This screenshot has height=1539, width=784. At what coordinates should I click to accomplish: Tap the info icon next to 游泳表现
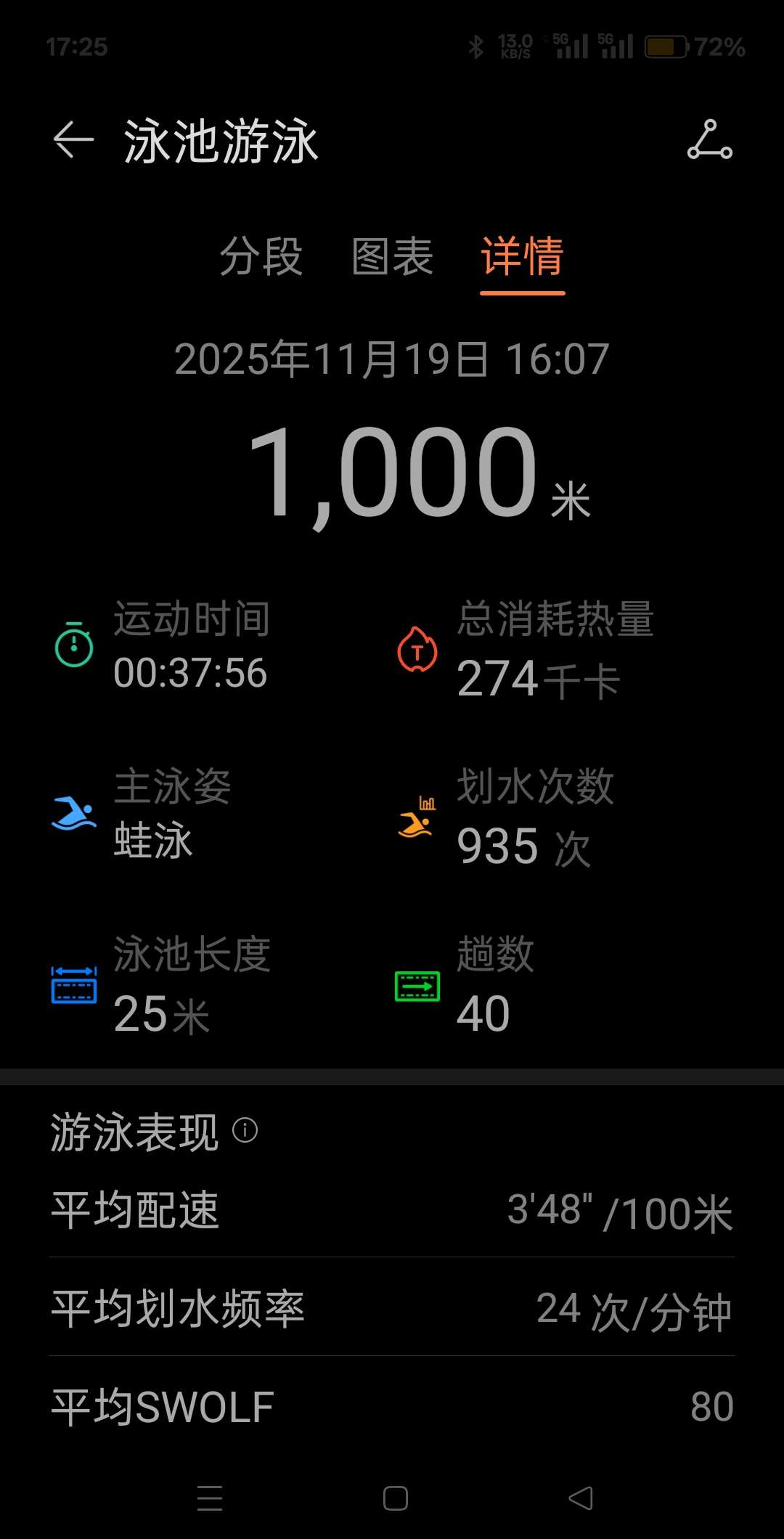point(245,1131)
